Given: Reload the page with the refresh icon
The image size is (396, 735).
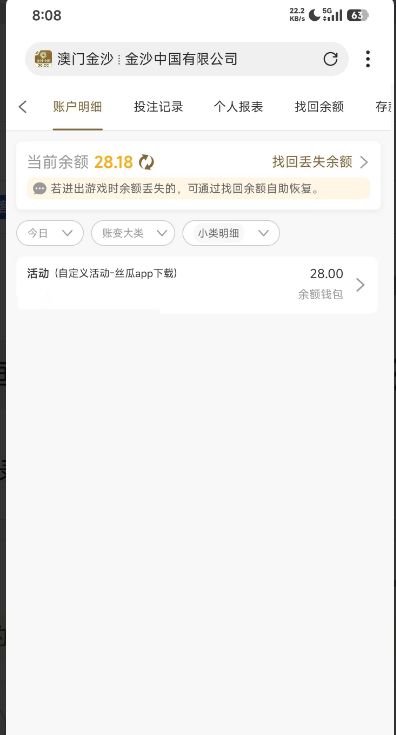Looking at the screenshot, I should point(330,59).
